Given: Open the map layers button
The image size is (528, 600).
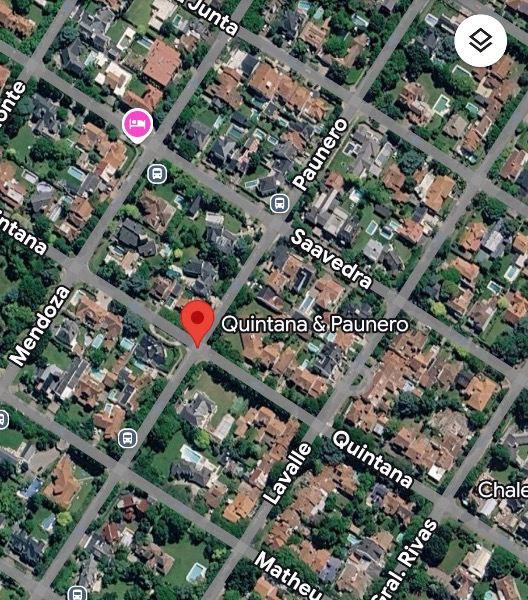Looking at the screenshot, I should pyautogui.click(x=481, y=41).
